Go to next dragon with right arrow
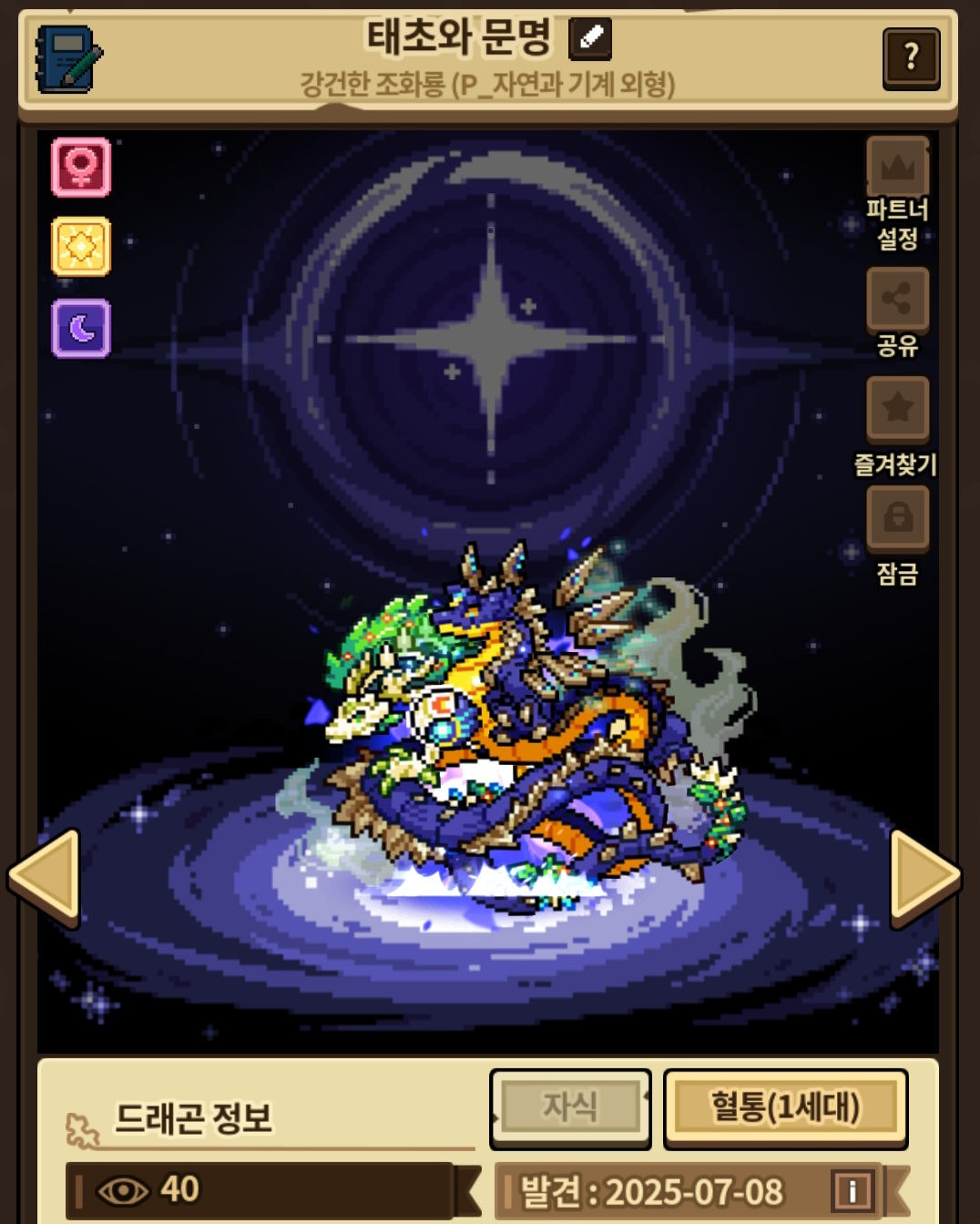The image size is (980, 1224). point(924,876)
